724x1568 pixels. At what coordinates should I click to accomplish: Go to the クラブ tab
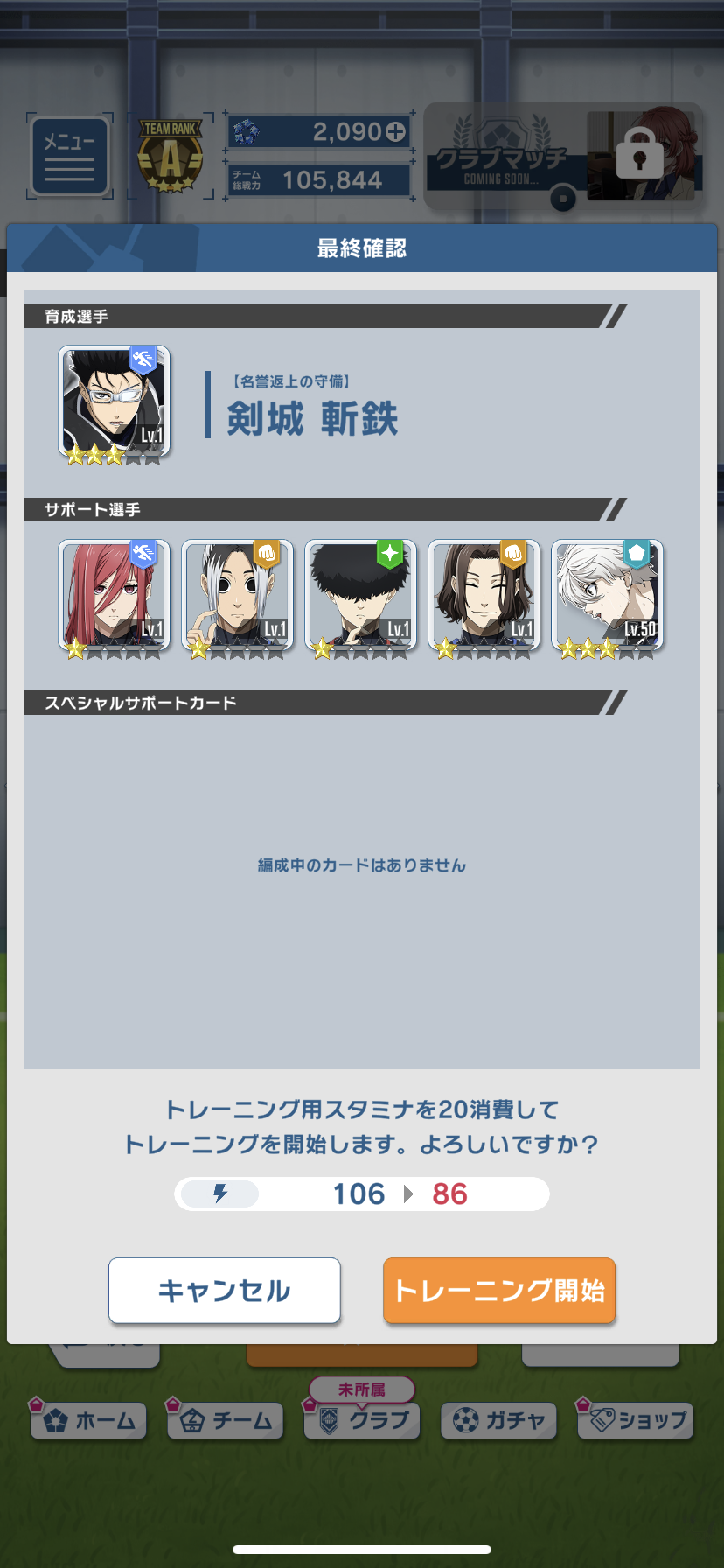tap(363, 1419)
